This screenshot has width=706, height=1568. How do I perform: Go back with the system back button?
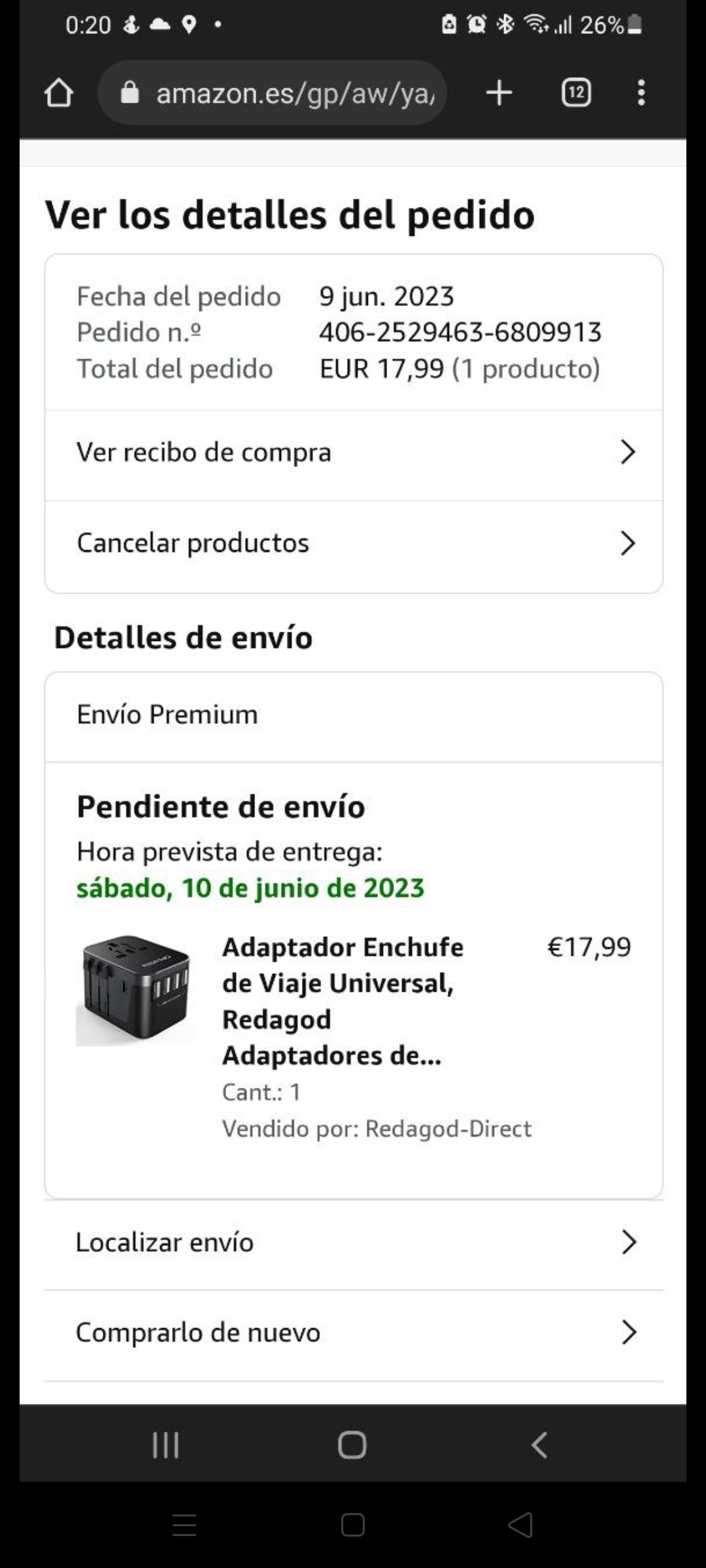(x=539, y=1445)
